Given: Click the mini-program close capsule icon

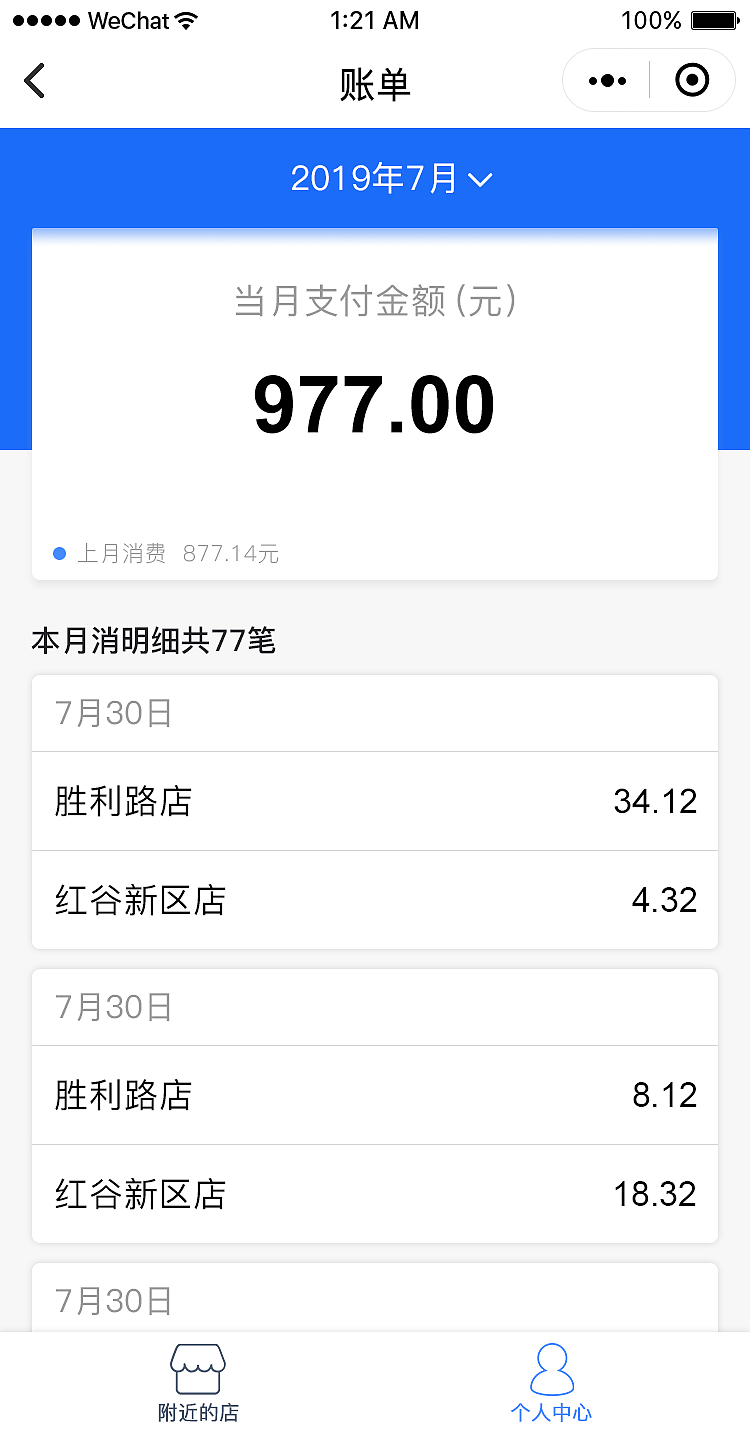Looking at the screenshot, I should 691,80.
